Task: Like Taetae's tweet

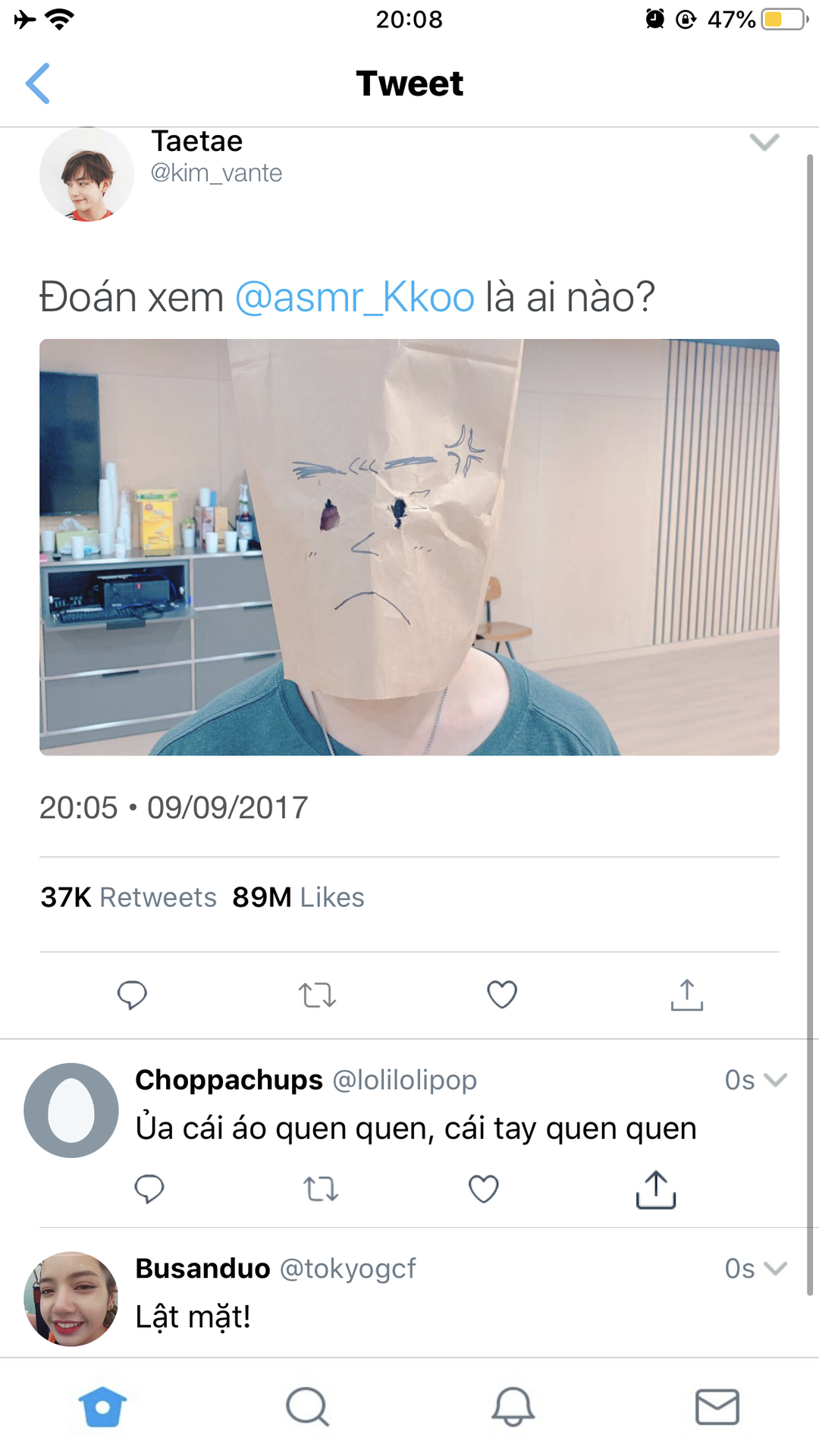Action: point(502,994)
